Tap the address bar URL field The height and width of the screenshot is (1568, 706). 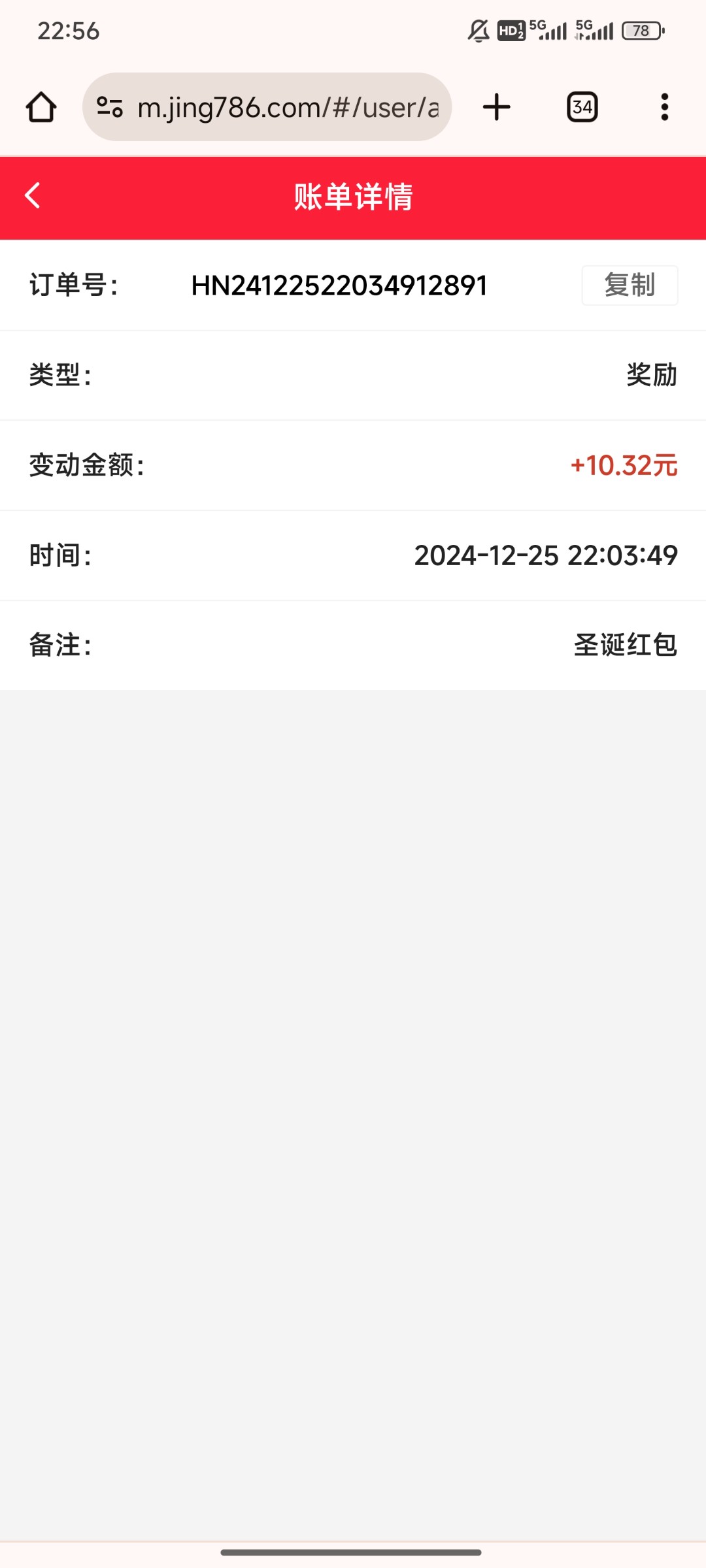288,106
